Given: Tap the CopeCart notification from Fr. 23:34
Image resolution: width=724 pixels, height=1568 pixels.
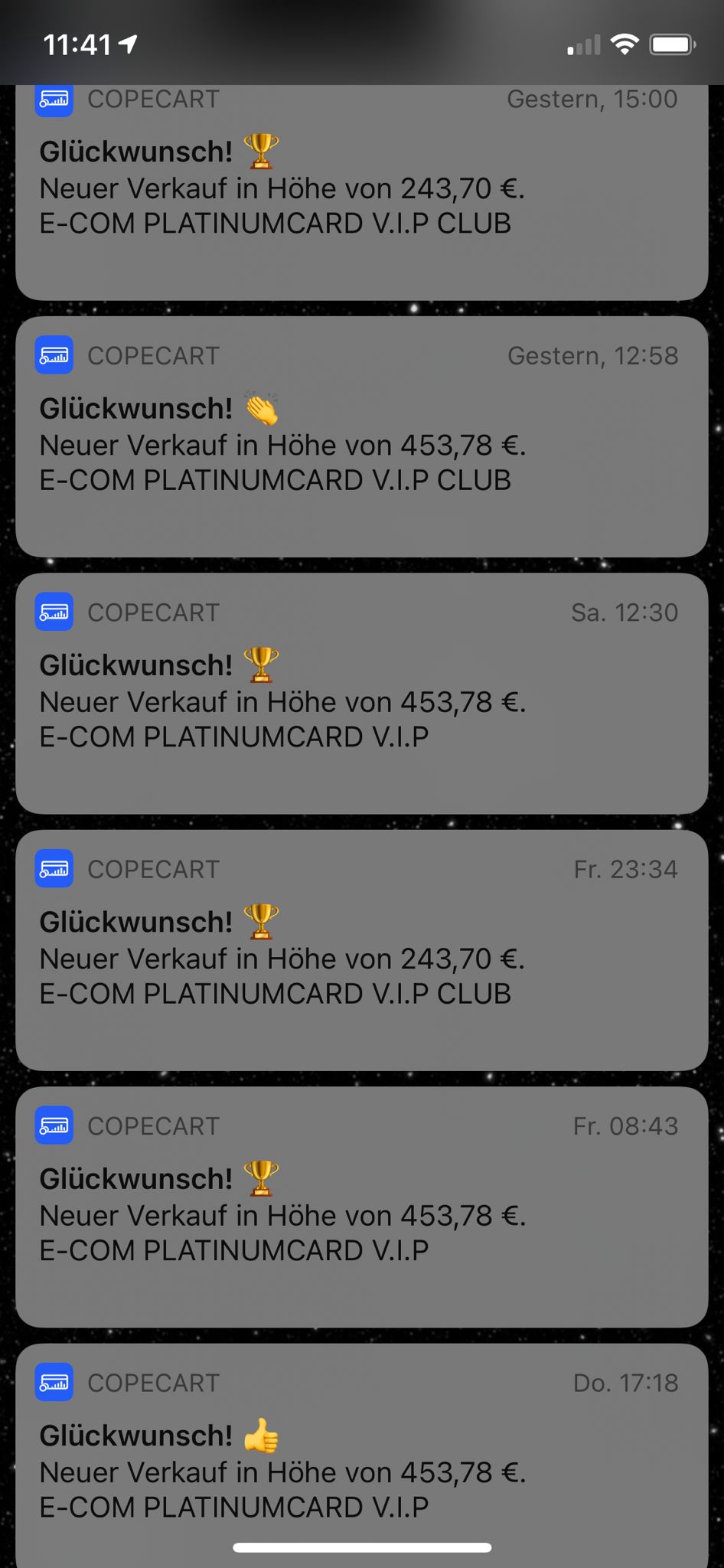Looking at the screenshot, I should pos(361,950).
